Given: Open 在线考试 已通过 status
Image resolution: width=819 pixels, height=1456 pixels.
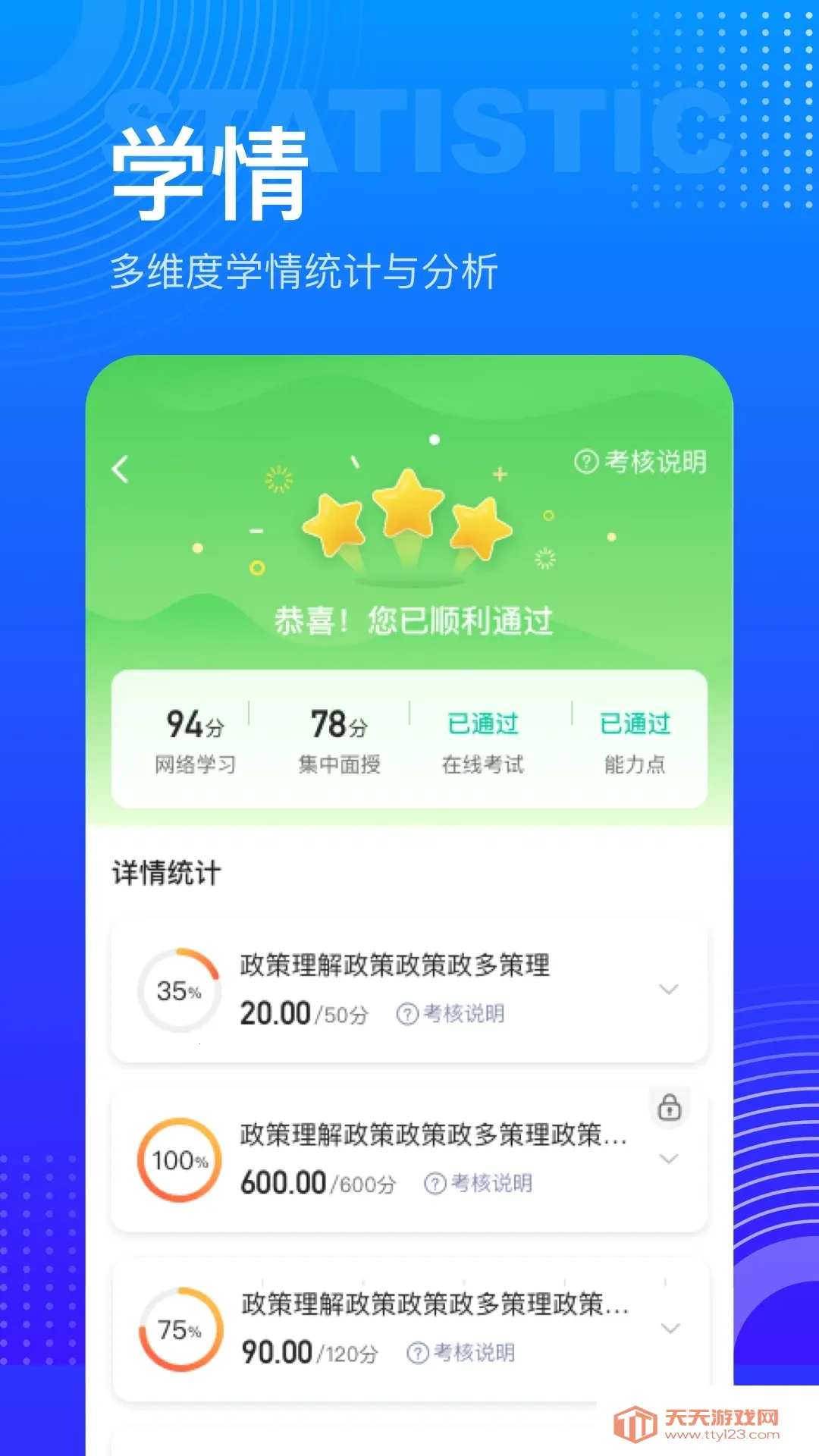Looking at the screenshot, I should (x=483, y=739).
